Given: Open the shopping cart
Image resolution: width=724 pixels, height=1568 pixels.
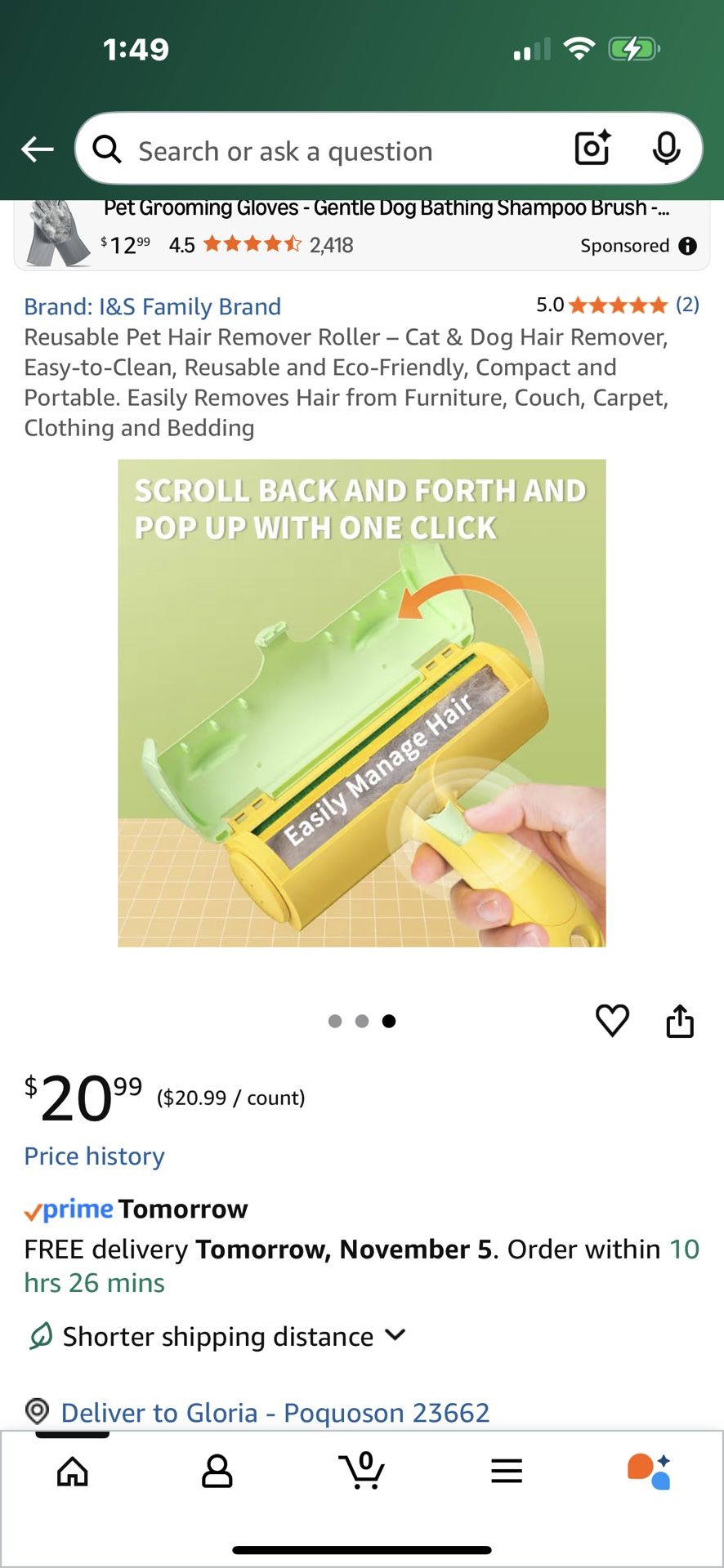Looking at the screenshot, I should click(x=362, y=1470).
